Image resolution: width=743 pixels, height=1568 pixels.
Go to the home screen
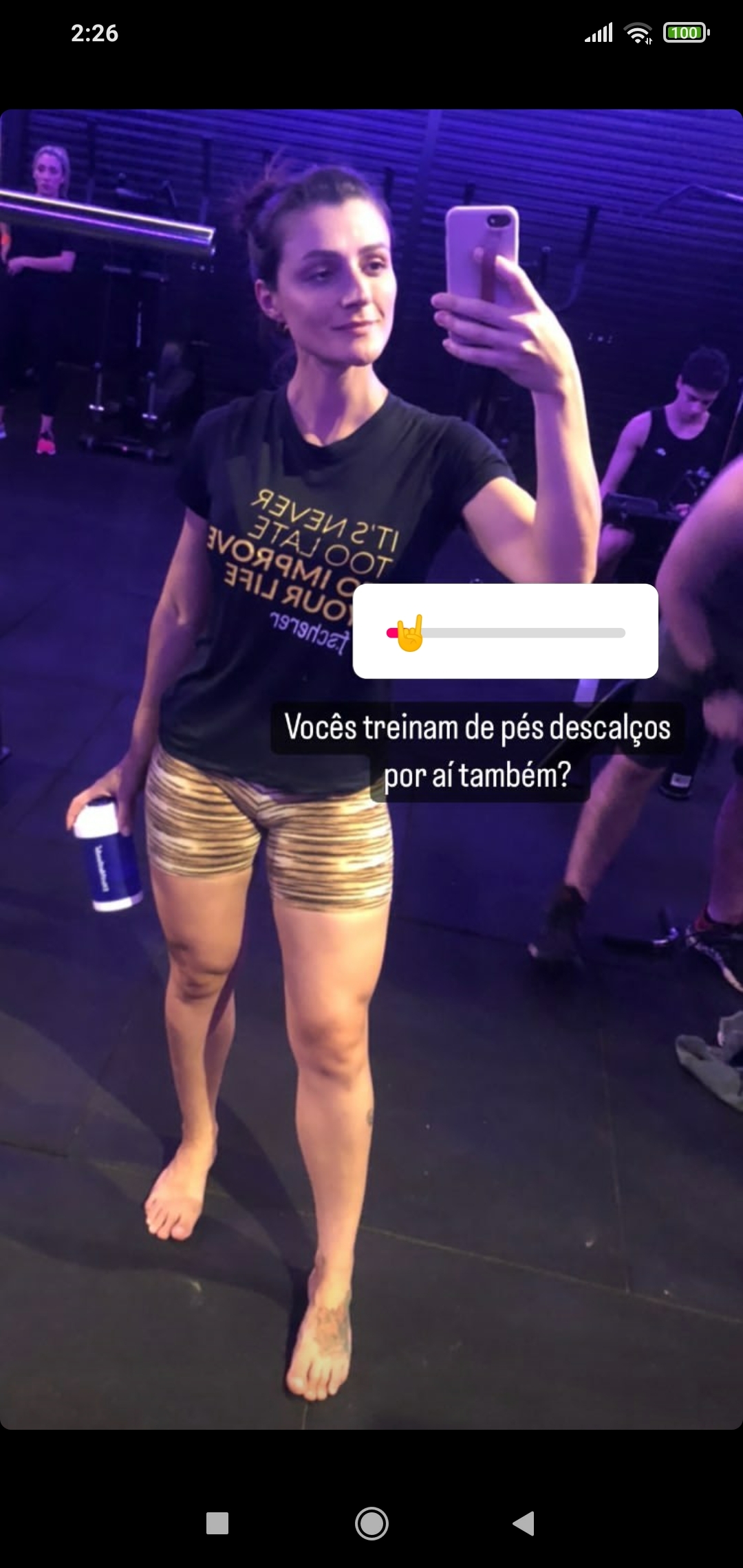pyautogui.click(x=371, y=1523)
